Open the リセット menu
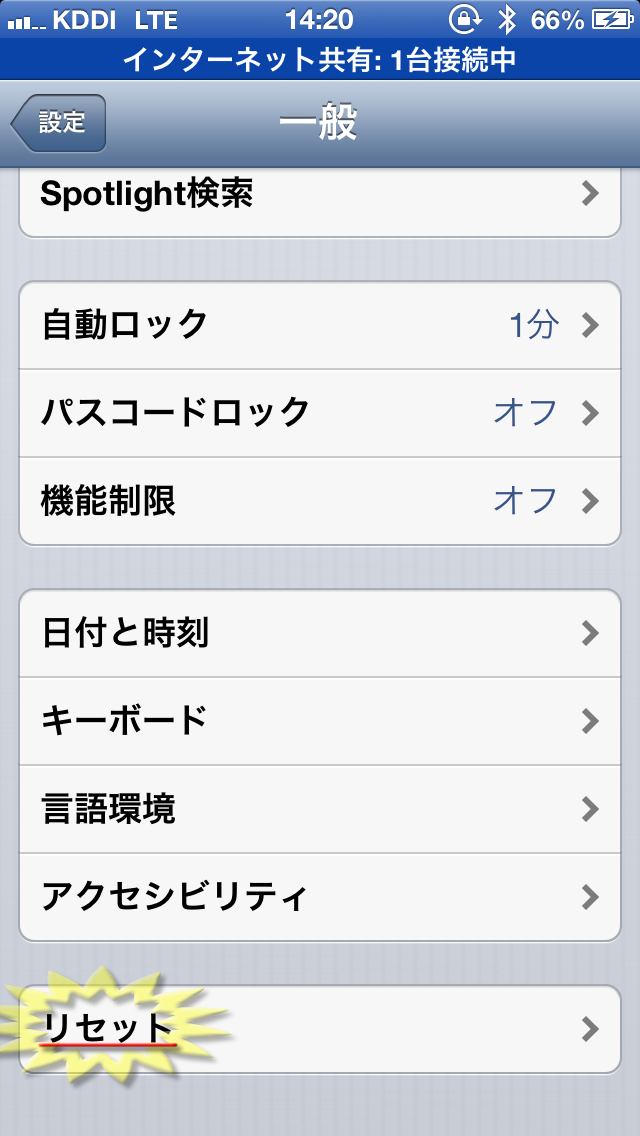 [x=320, y=1029]
